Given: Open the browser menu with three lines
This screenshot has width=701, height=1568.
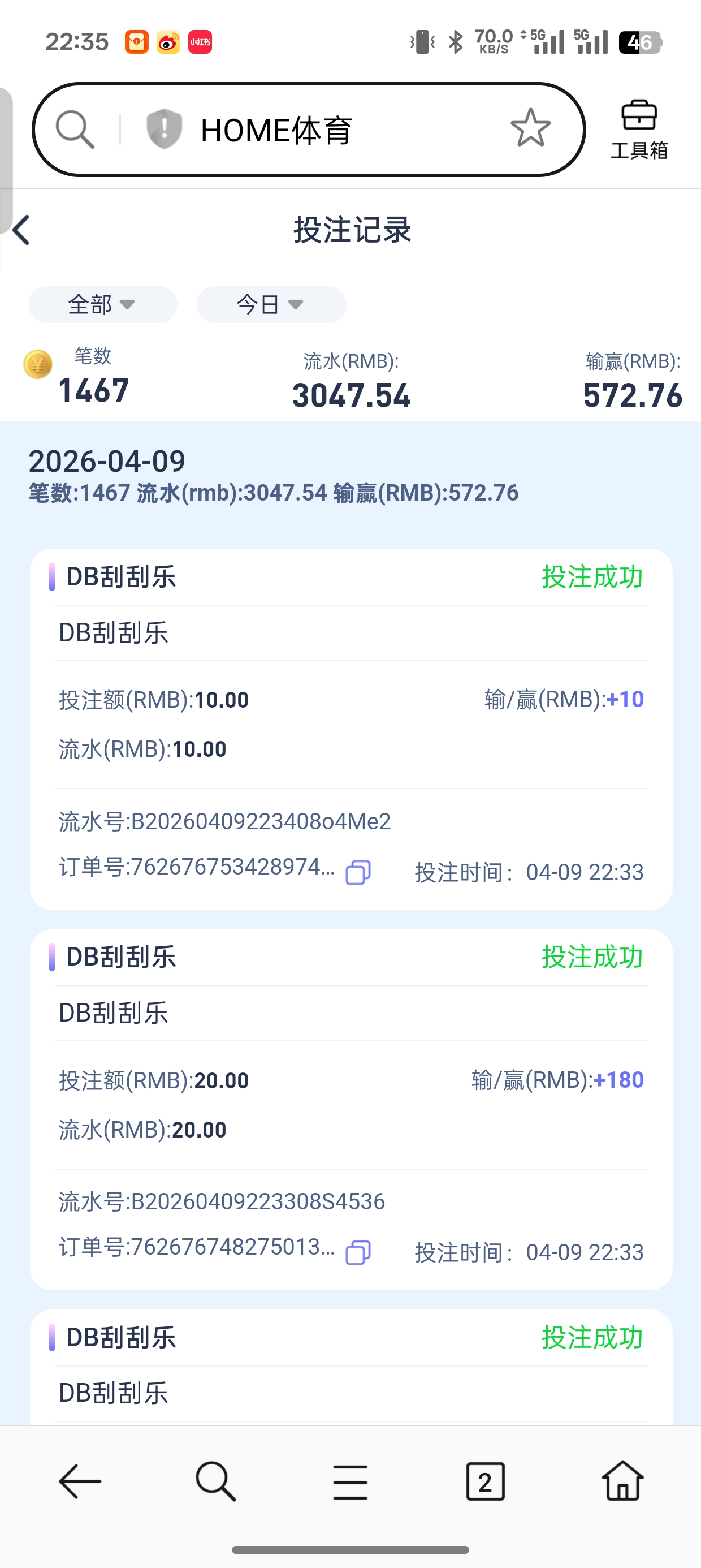Looking at the screenshot, I should point(350,1481).
